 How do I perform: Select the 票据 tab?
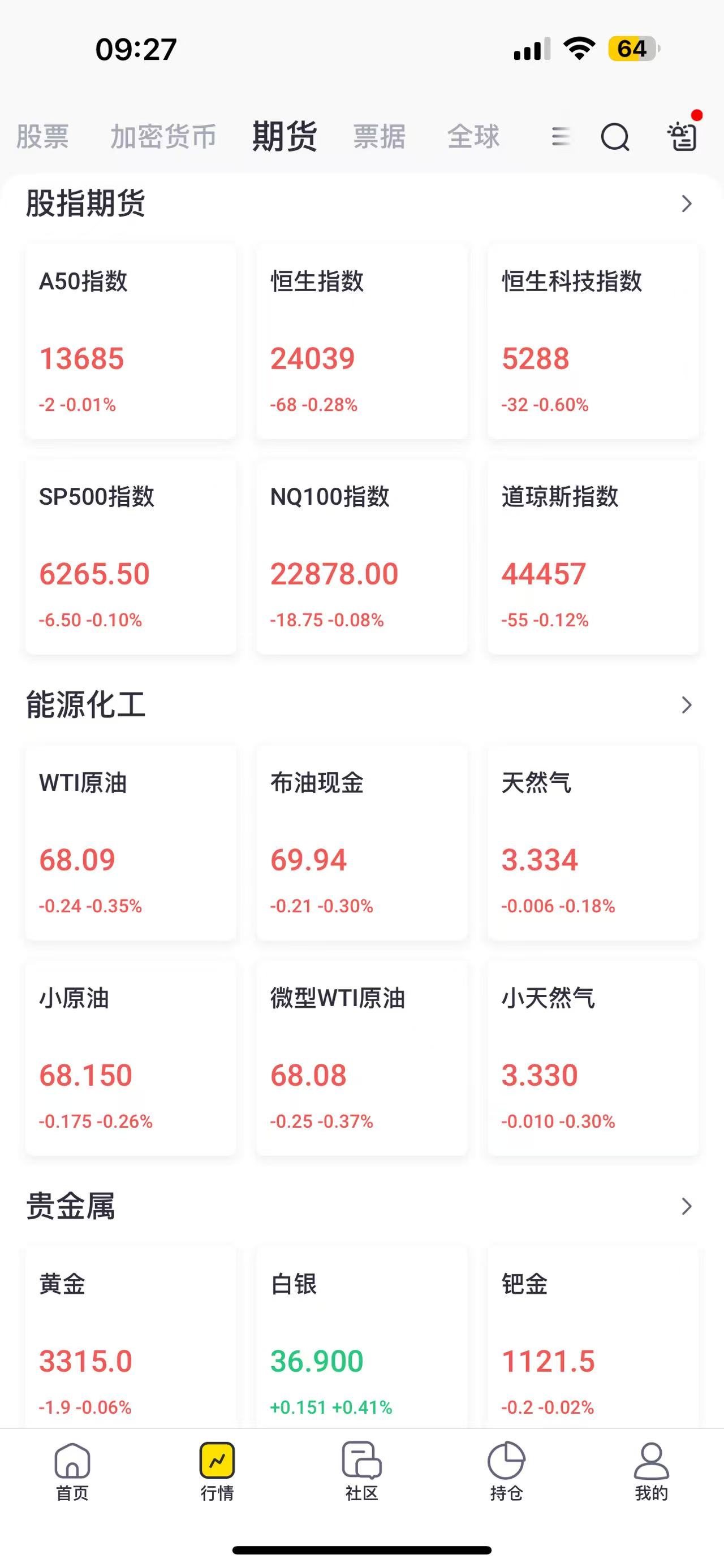[x=380, y=136]
